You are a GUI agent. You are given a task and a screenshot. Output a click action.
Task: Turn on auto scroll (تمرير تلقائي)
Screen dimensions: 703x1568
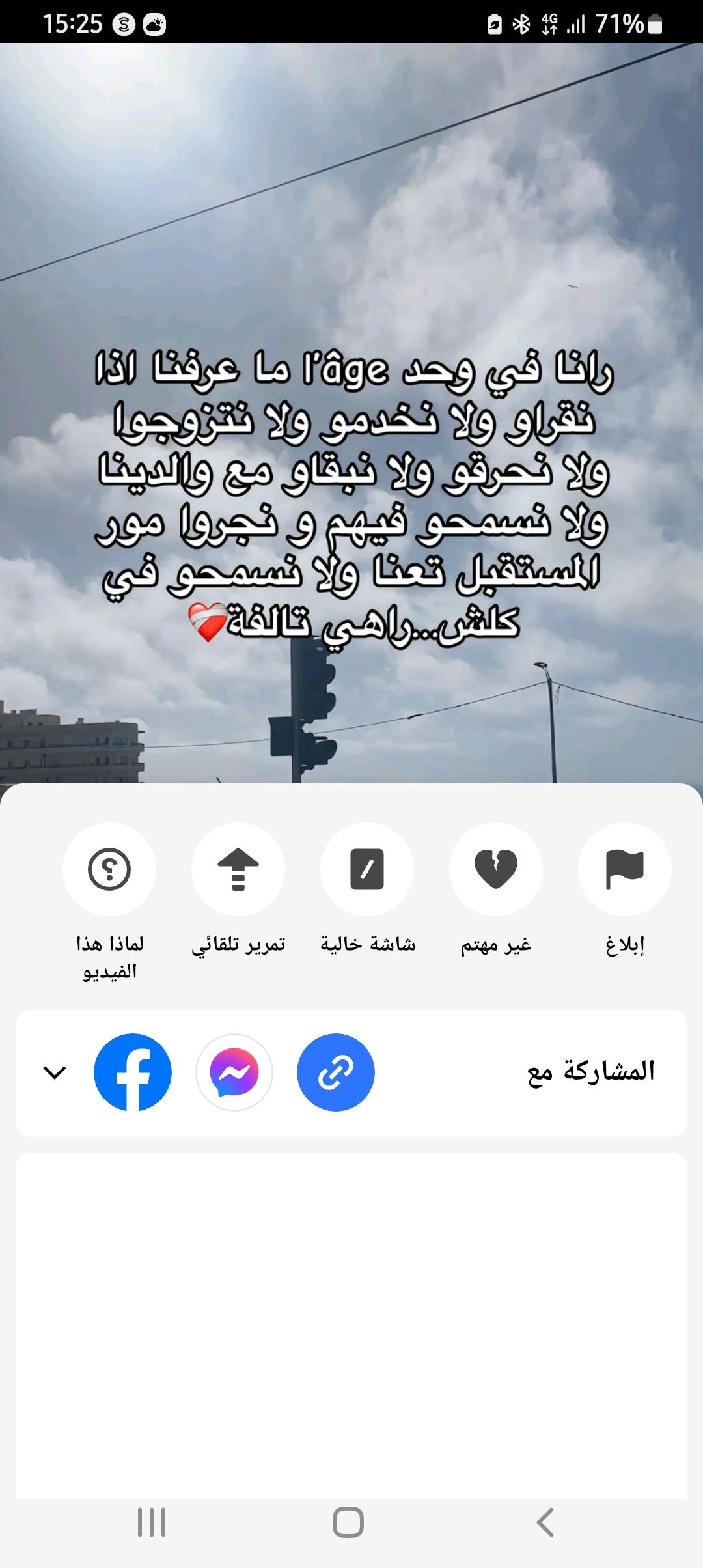238,869
